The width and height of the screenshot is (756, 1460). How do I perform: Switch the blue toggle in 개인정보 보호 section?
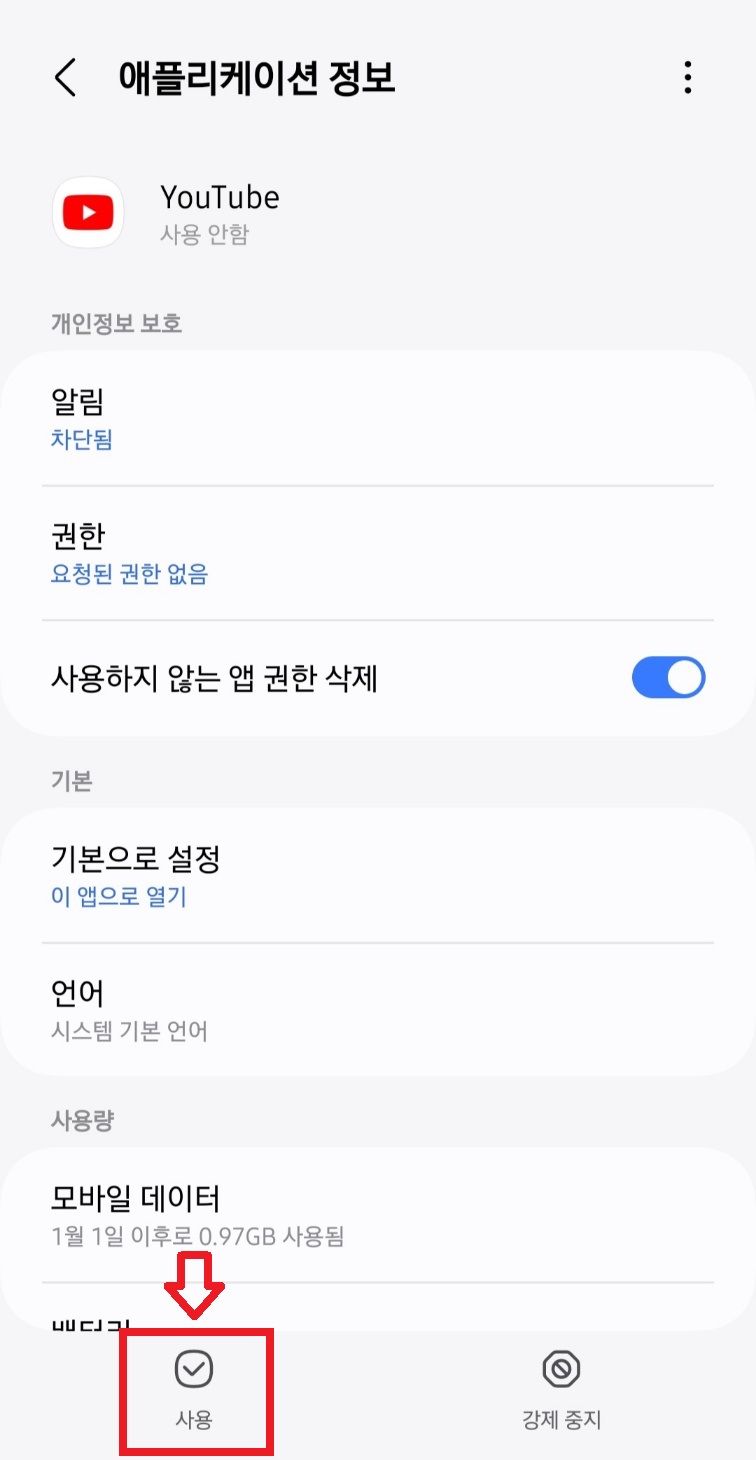[x=668, y=677]
